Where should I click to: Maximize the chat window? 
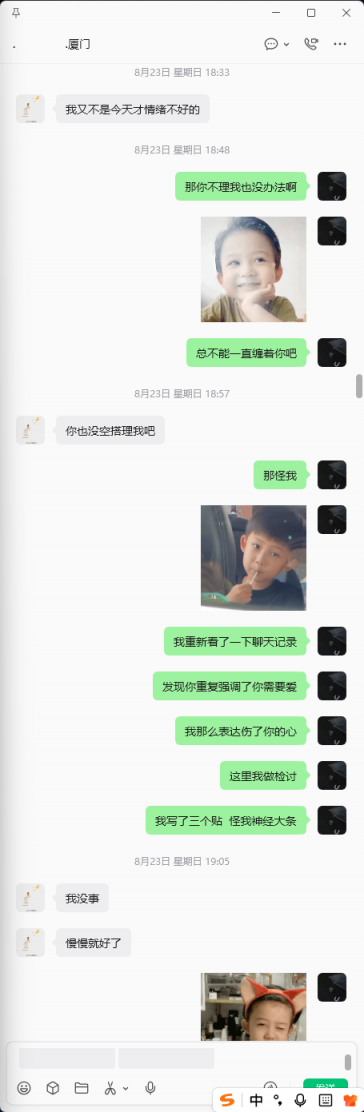coord(311,13)
